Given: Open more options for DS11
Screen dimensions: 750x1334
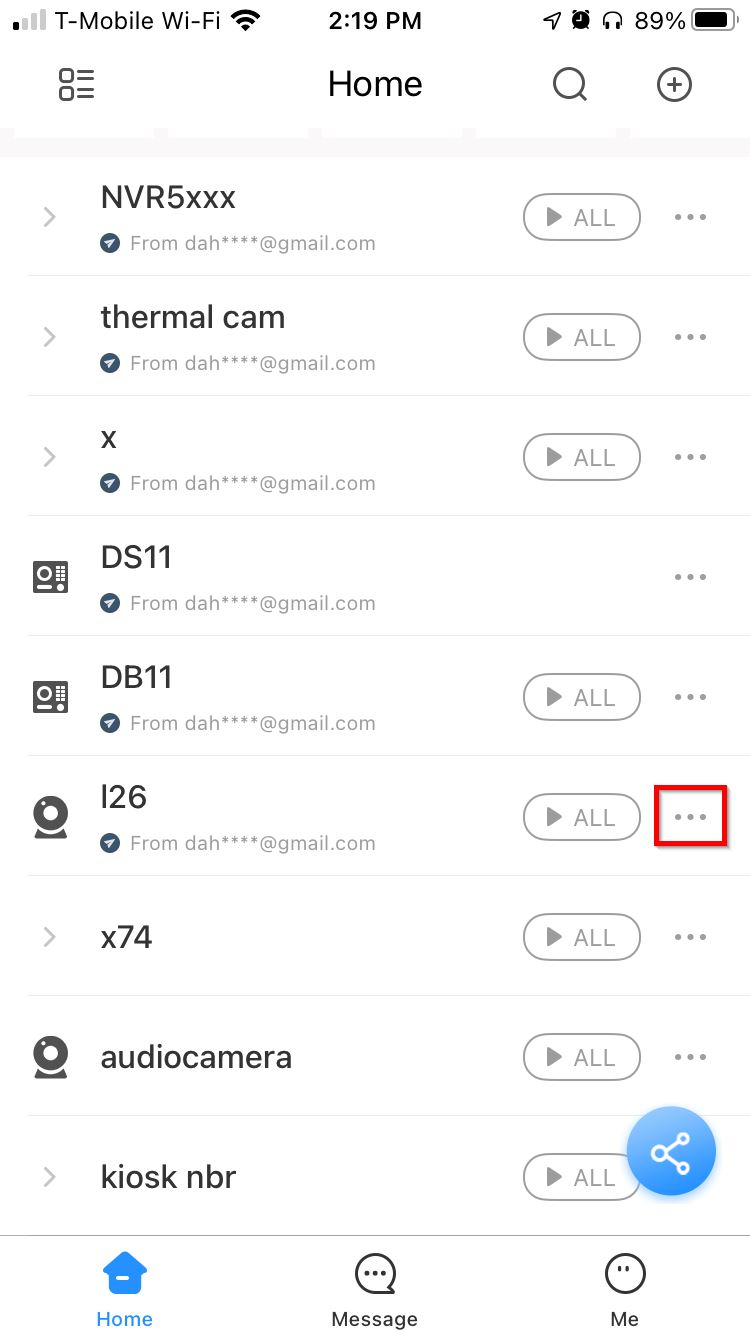Looking at the screenshot, I should 690,577.
